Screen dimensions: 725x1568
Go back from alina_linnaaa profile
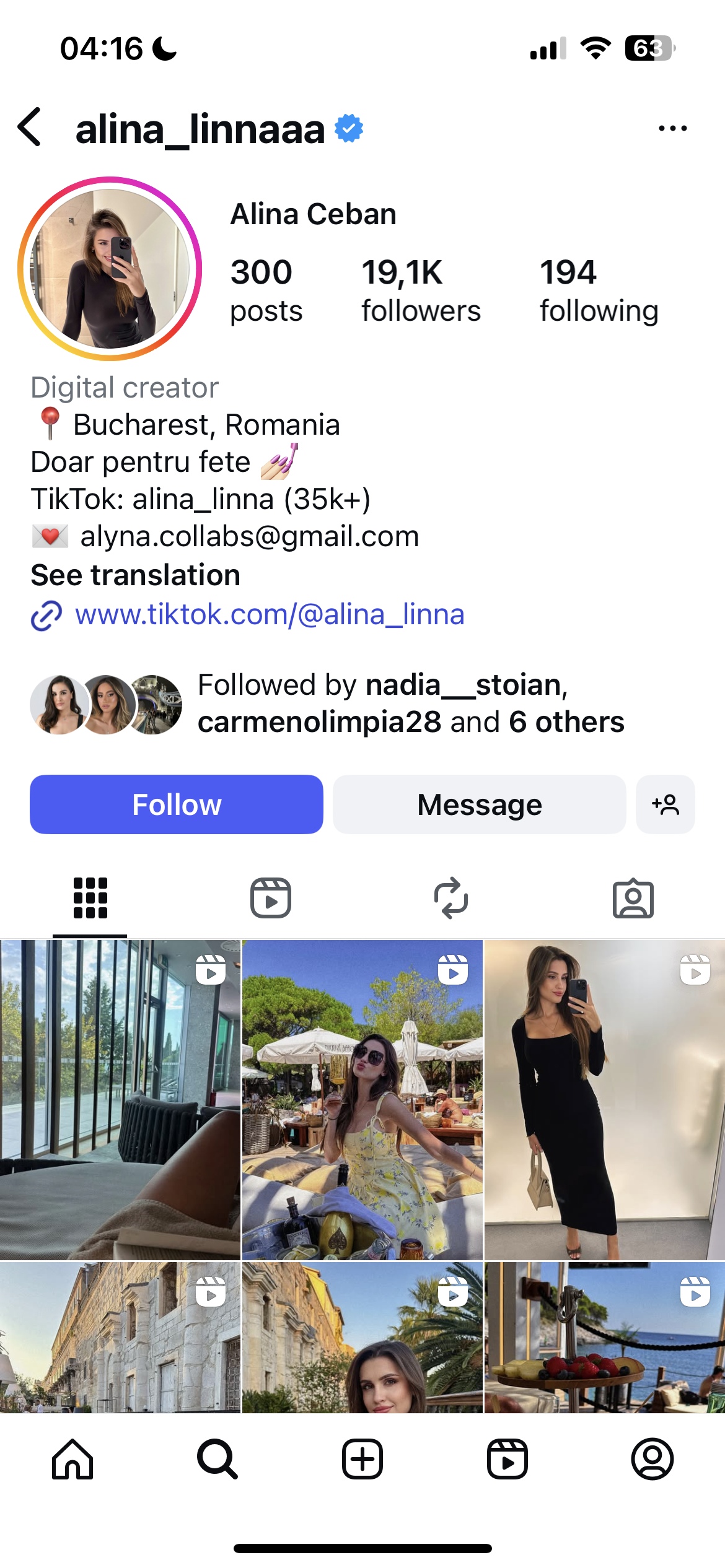click(x=30, y=128)
